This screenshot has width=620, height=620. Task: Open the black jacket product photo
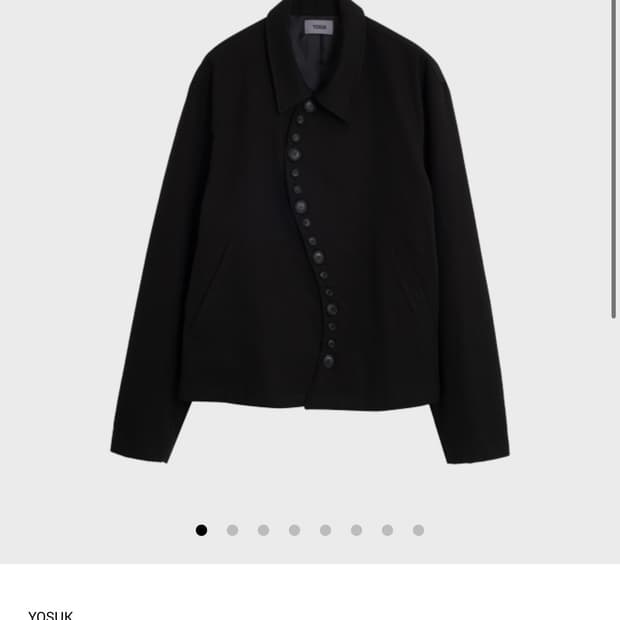(310, 240)
